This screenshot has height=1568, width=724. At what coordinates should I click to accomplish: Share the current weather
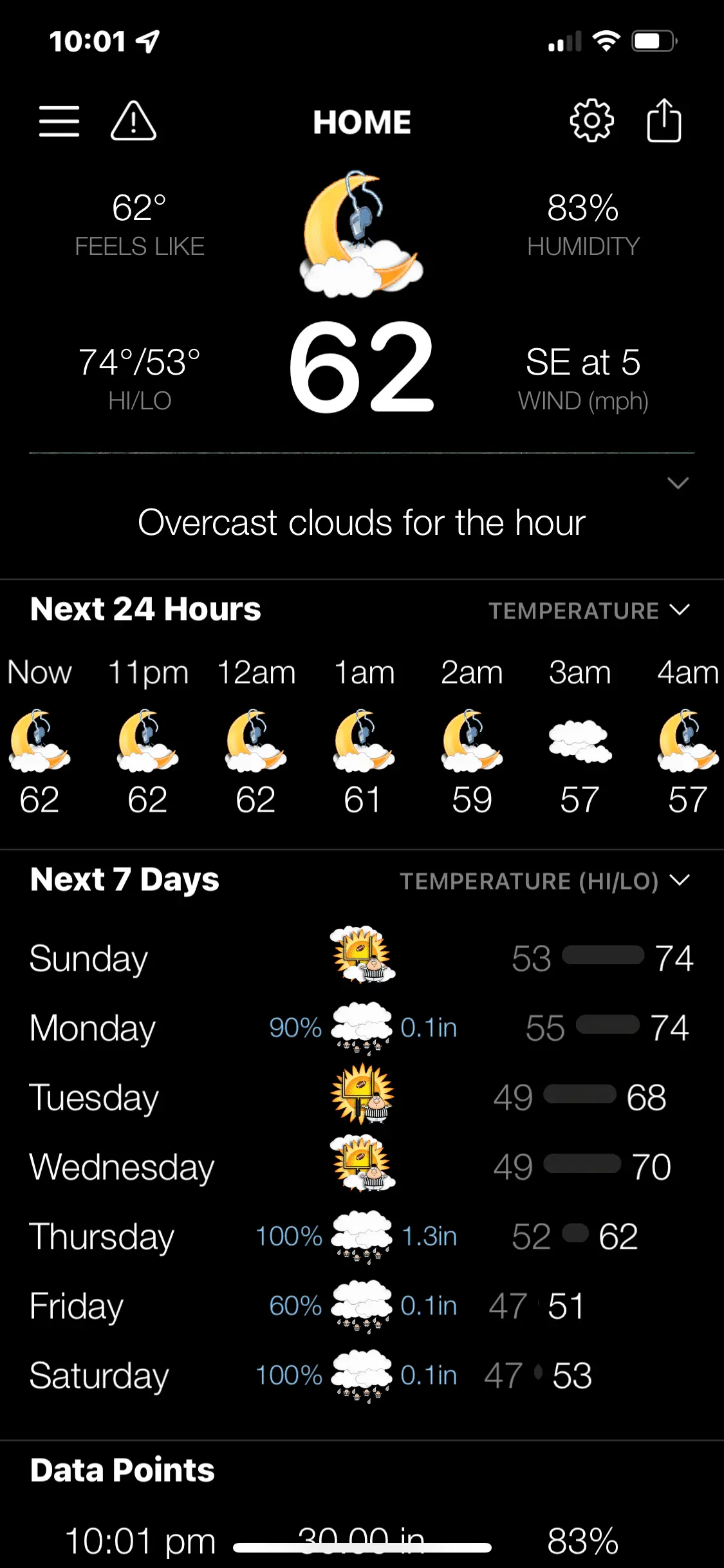click(x=664, y=120)
